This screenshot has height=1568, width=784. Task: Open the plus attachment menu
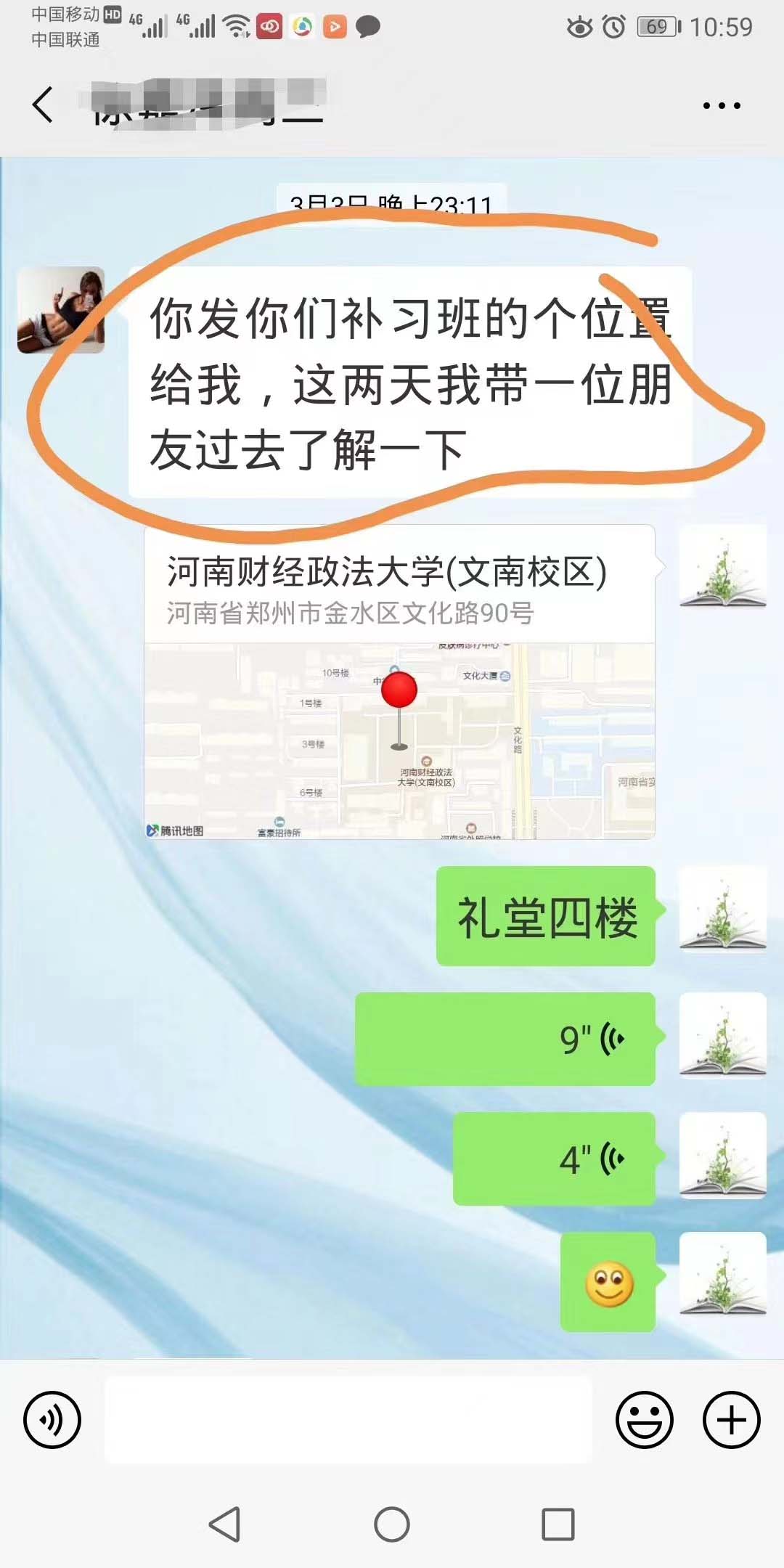coord(731,1420)
